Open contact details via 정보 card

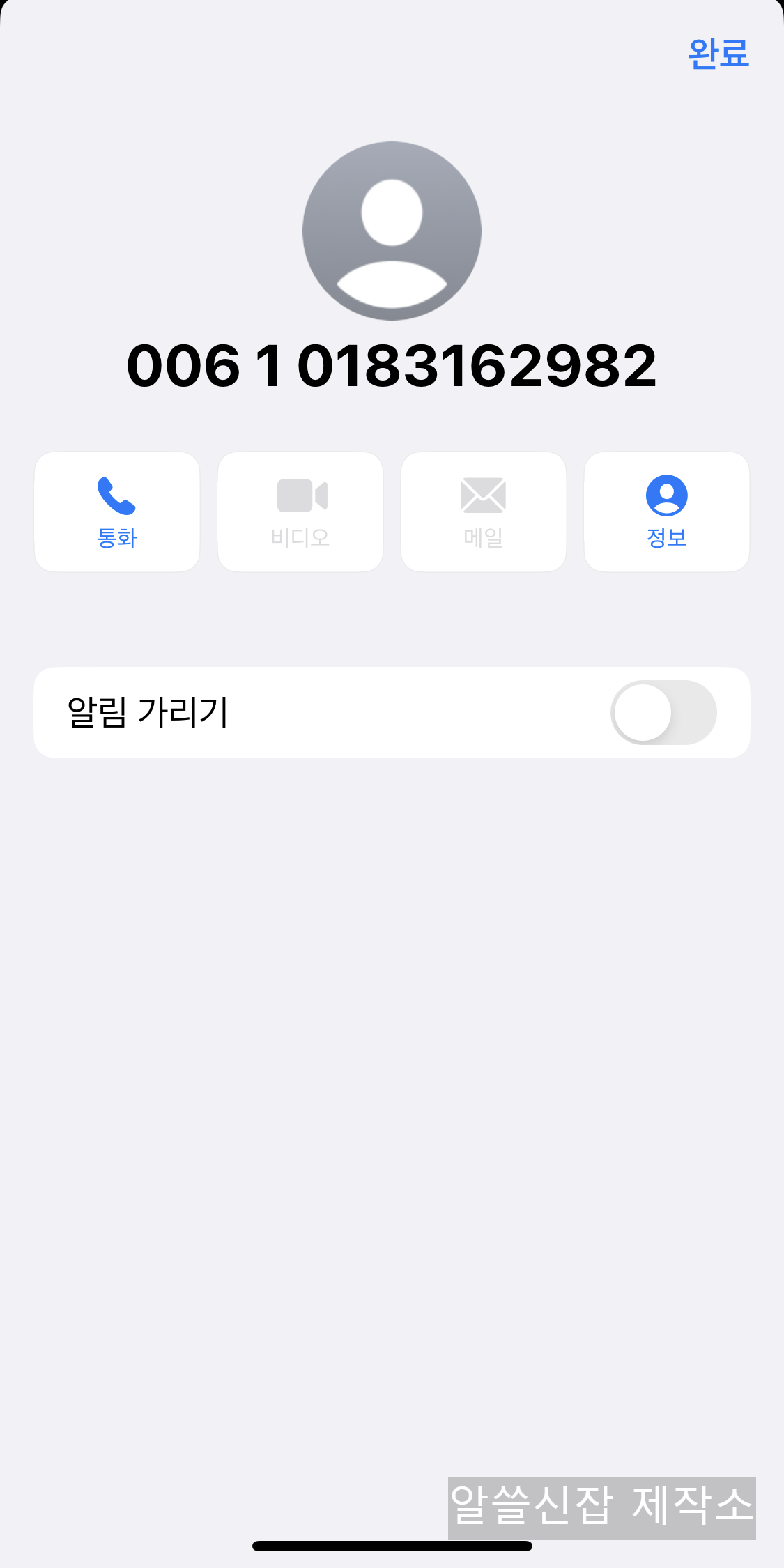(667, 511)
